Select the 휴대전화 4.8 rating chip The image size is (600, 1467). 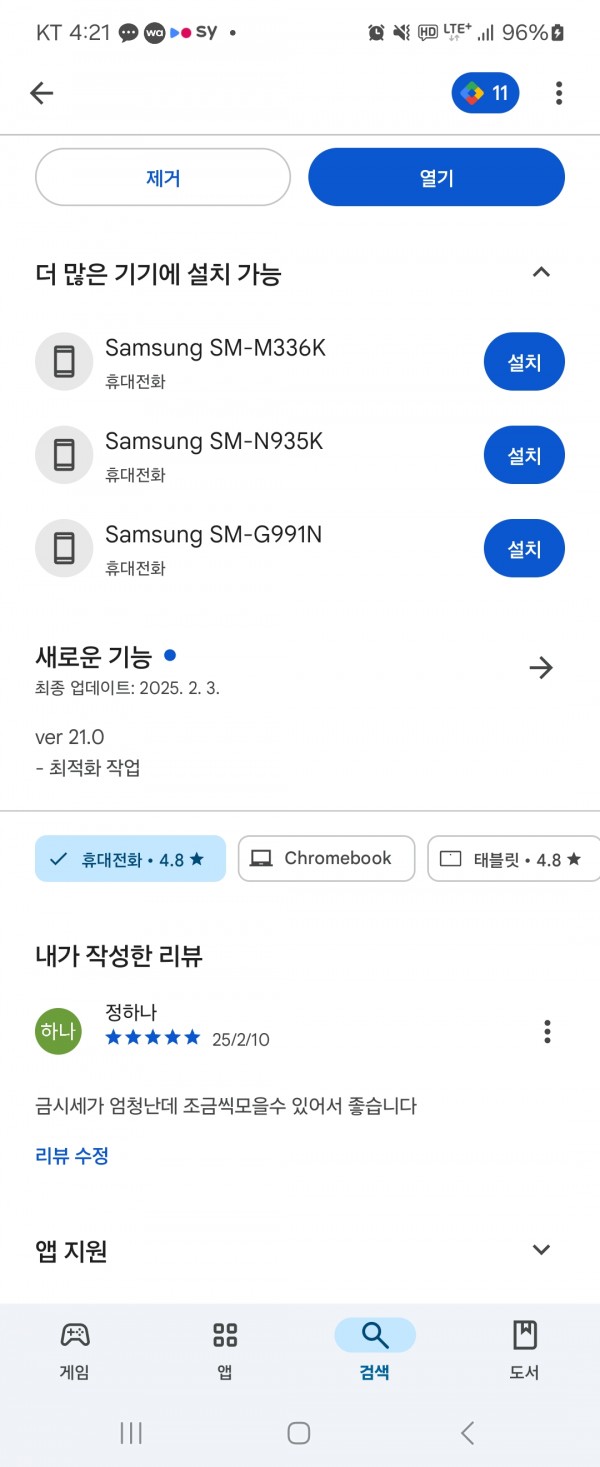(130, 859)
